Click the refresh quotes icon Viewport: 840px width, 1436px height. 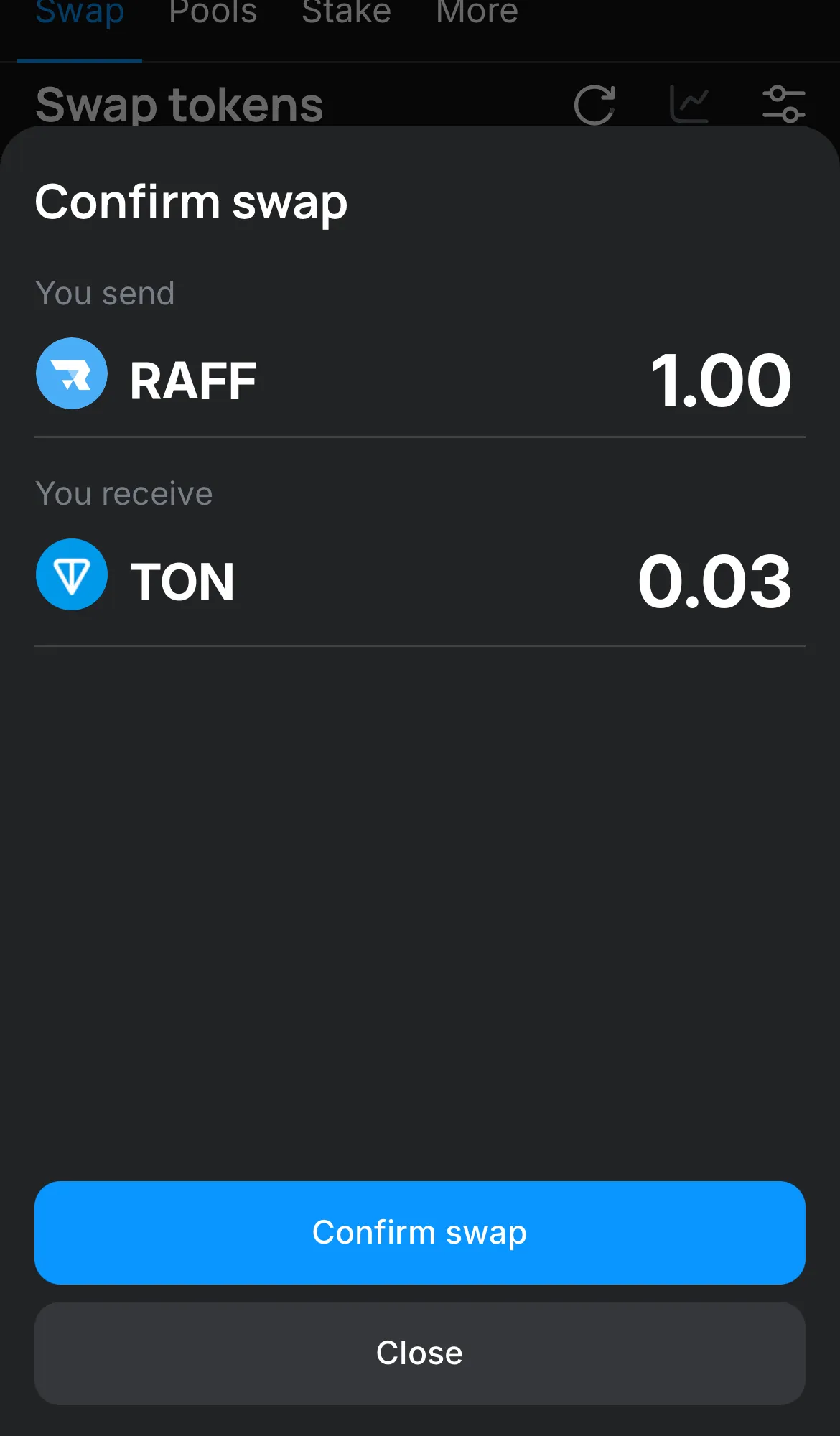(x=594, y=103)
